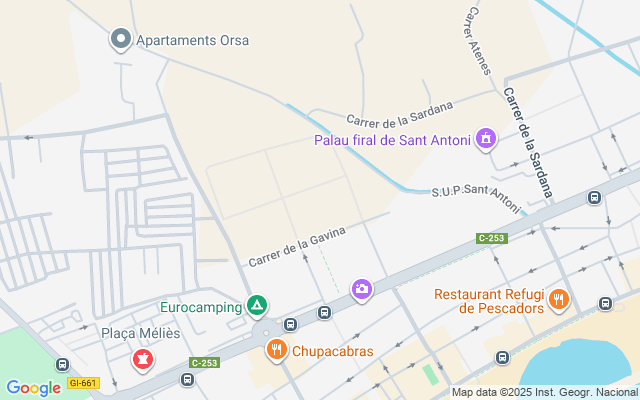The height and width of the screenshot is (400, 640).
Task: Open the purple camera attraction pin
Action: pos(361,290)
